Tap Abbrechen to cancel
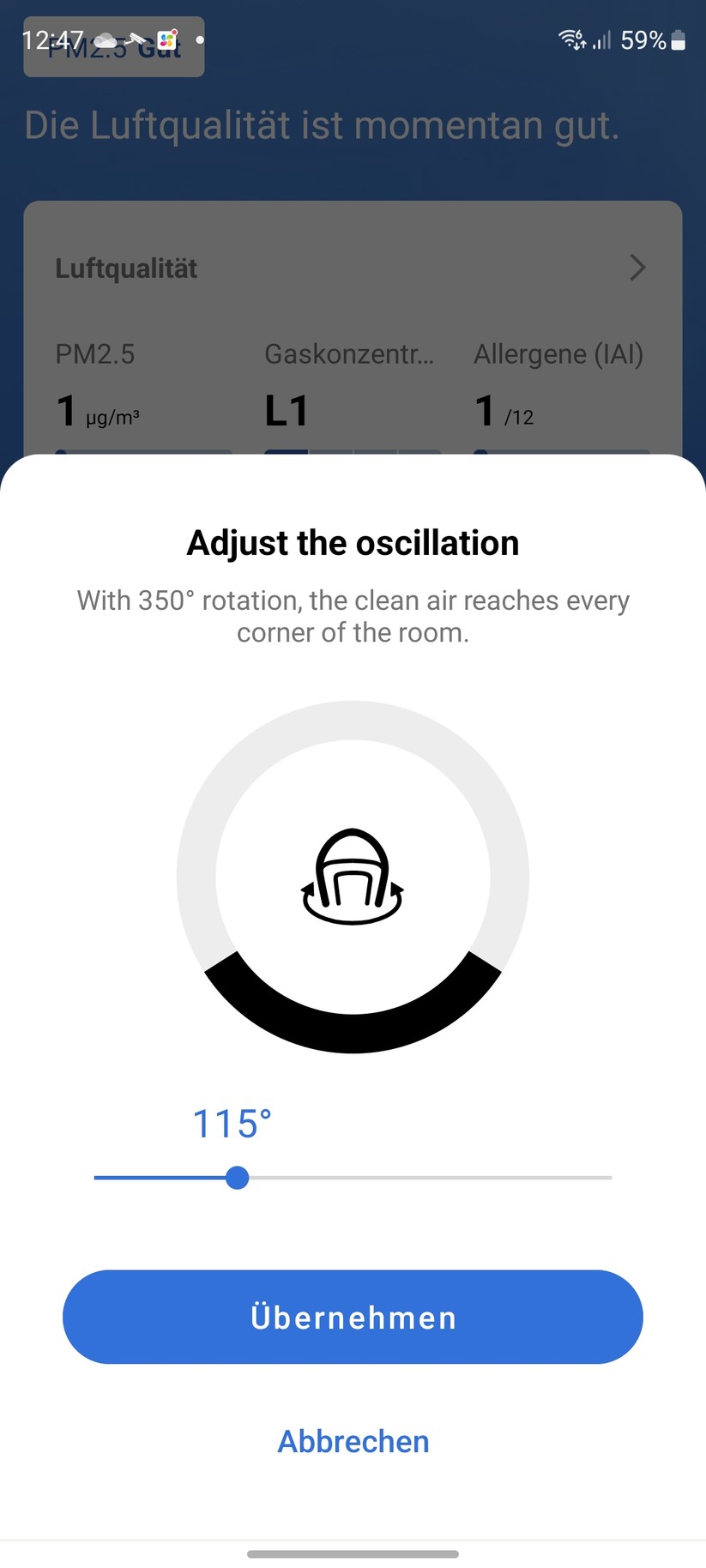 [353, 1442]
